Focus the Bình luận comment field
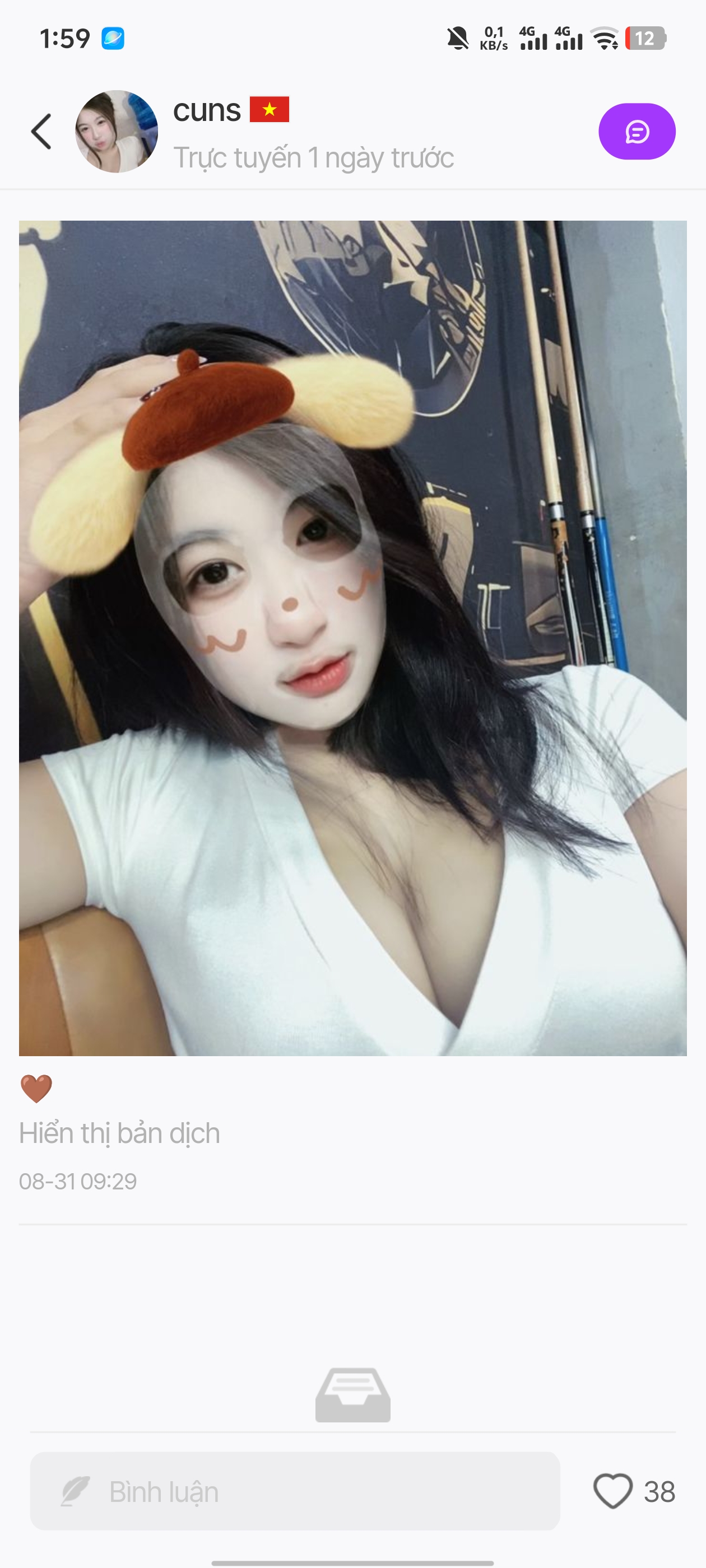The image size is (706, 1568). pyautogui.click(x=295, y=1491)
